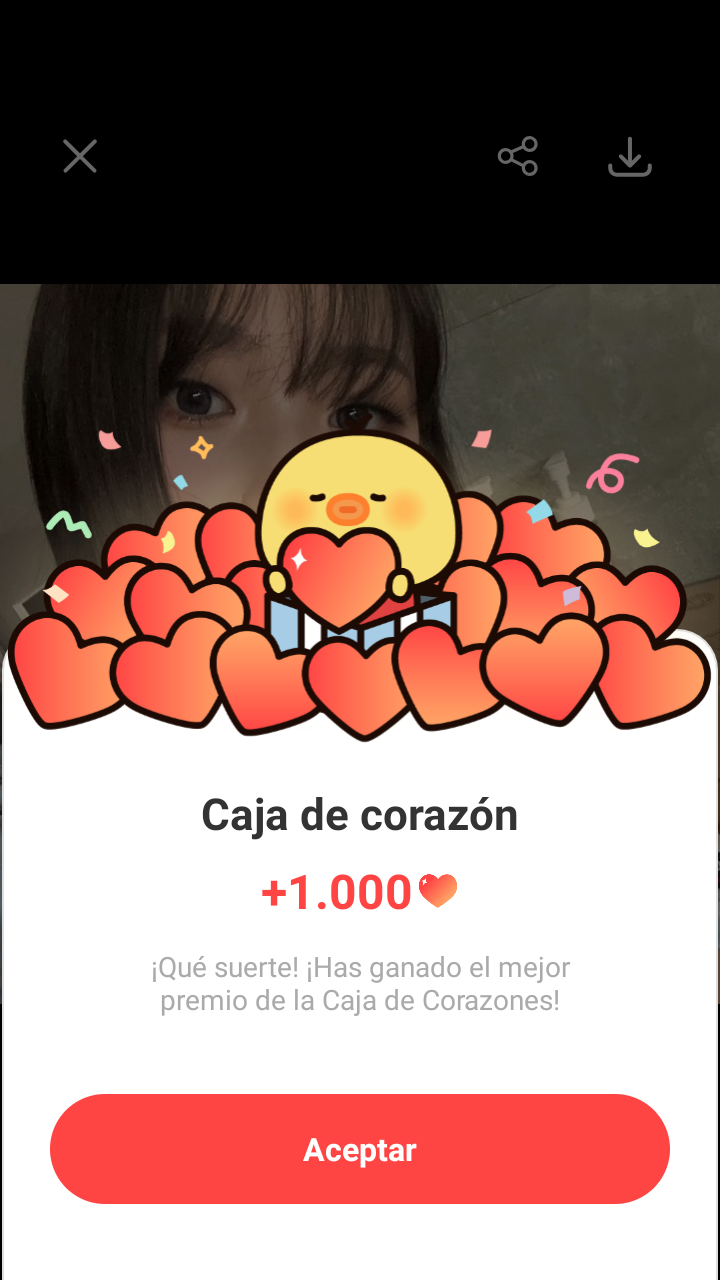Image resolution: width=720 pixels, height=1280 pixels.
Task: Download the photo
Action: click(630, 157)
